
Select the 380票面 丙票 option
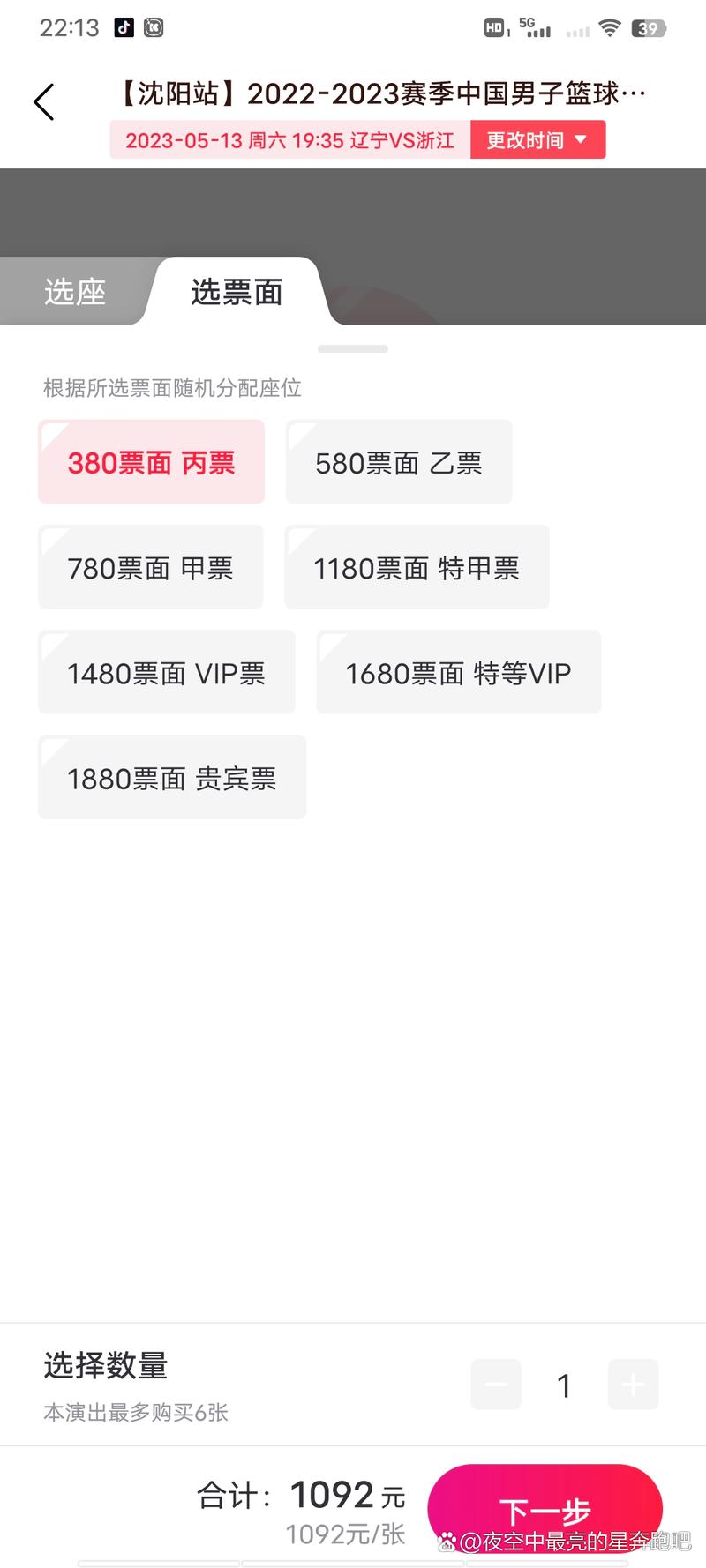pyautogui.click(x=151, y=462)
